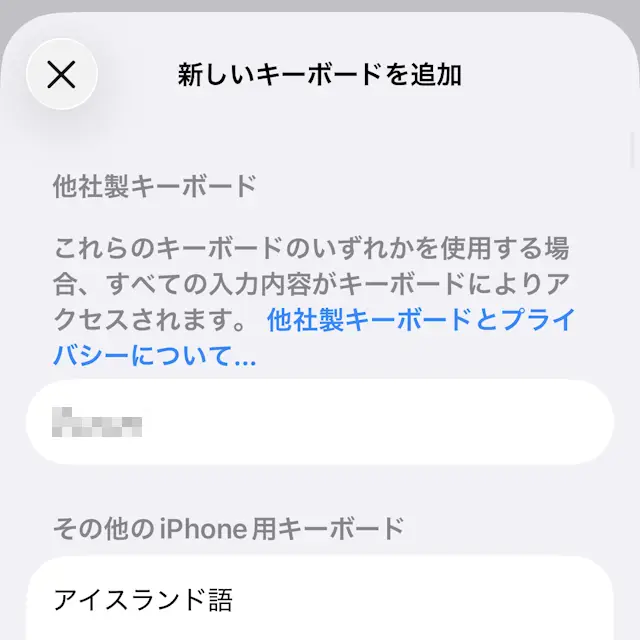Close the add new keyboard sheet

61,74
